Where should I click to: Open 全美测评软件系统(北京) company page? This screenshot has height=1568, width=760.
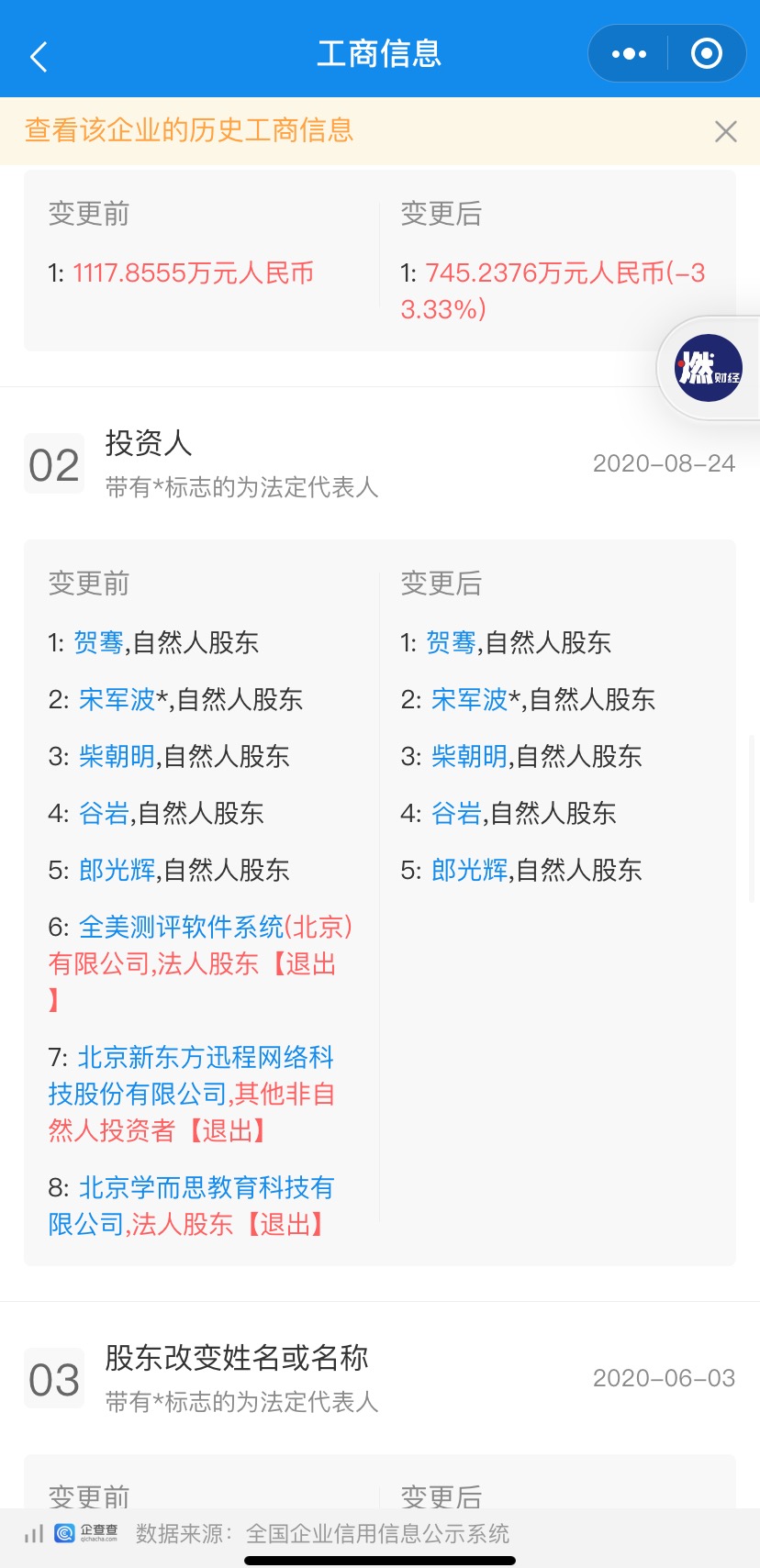202,928
